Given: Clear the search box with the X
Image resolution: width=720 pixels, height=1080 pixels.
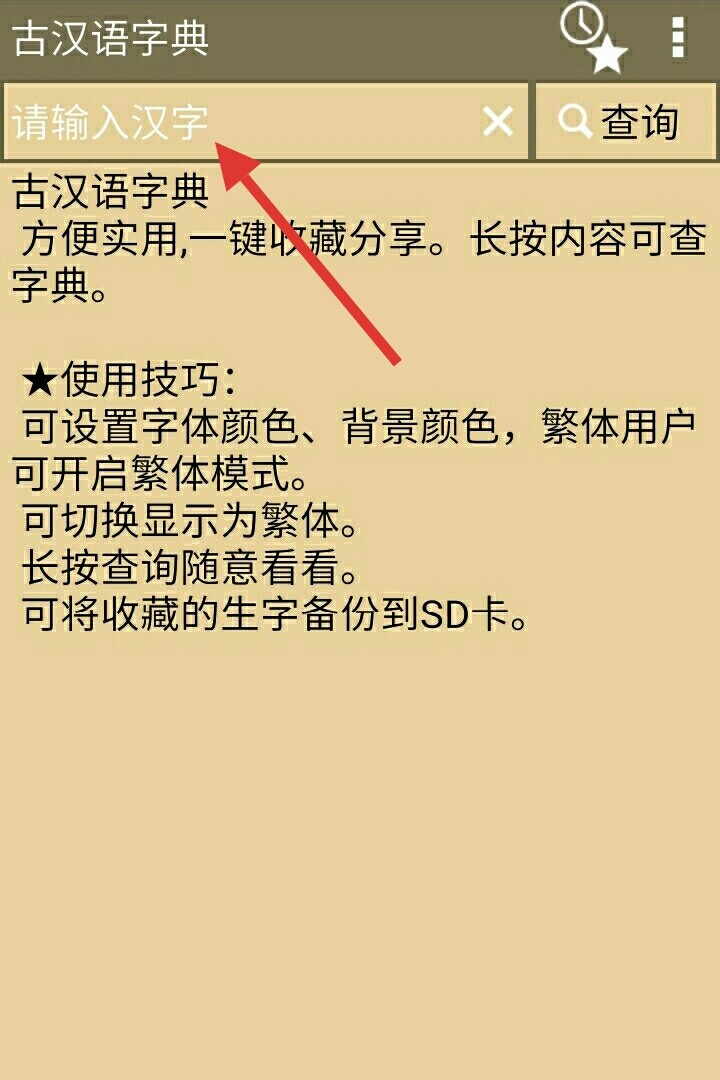Looking at the screenshot, I should coord(497,122).
